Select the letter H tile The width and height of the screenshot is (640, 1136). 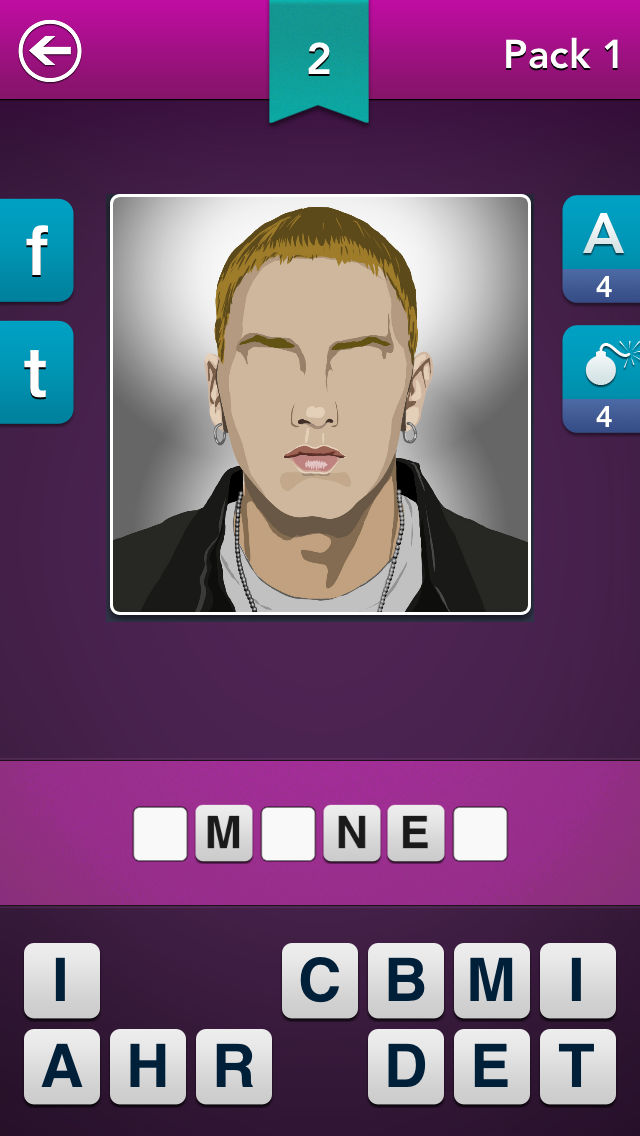(148, 1066)
